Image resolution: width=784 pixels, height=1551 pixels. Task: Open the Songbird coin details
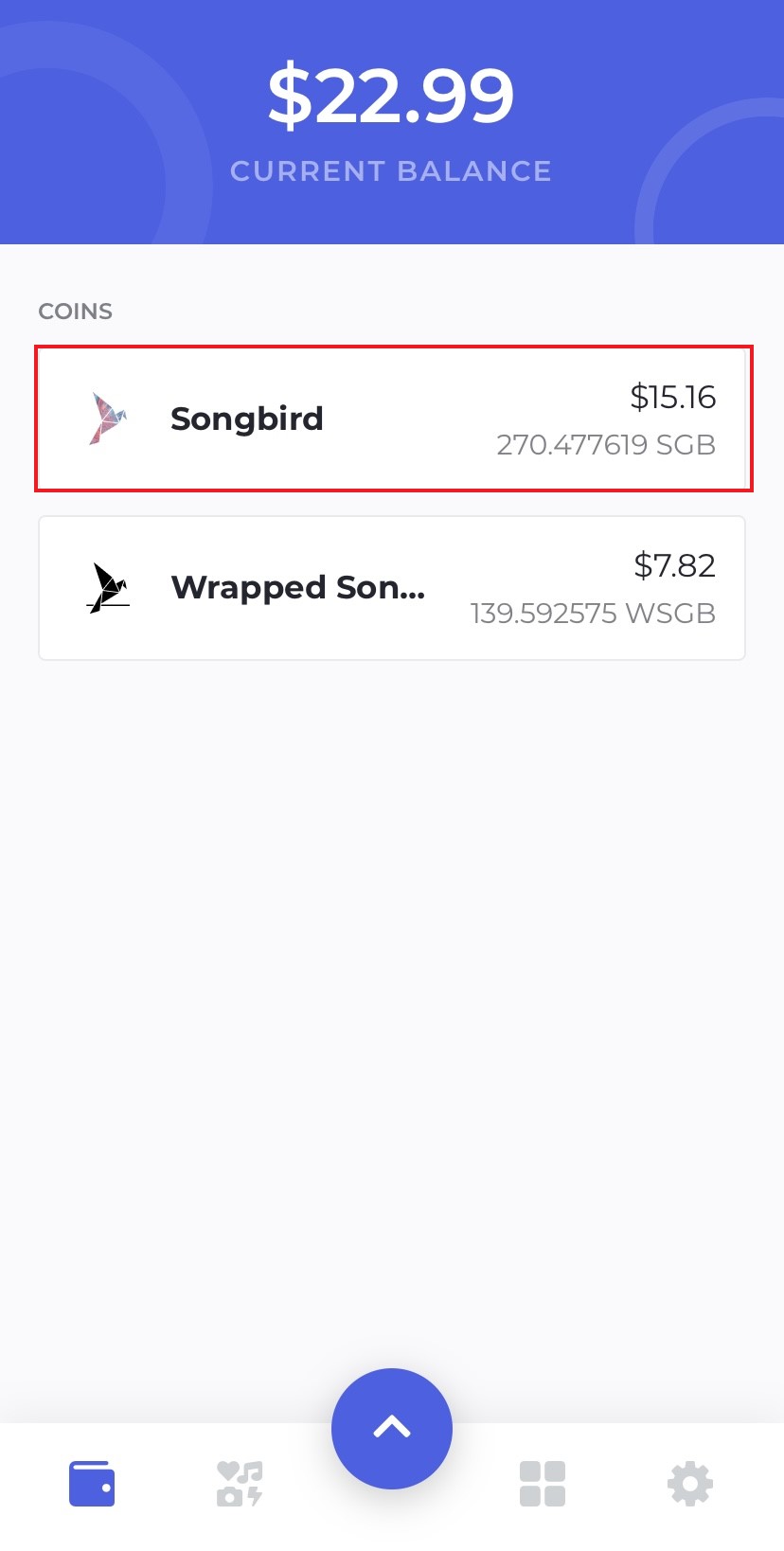pyautogui.click(x=392, y=419)
